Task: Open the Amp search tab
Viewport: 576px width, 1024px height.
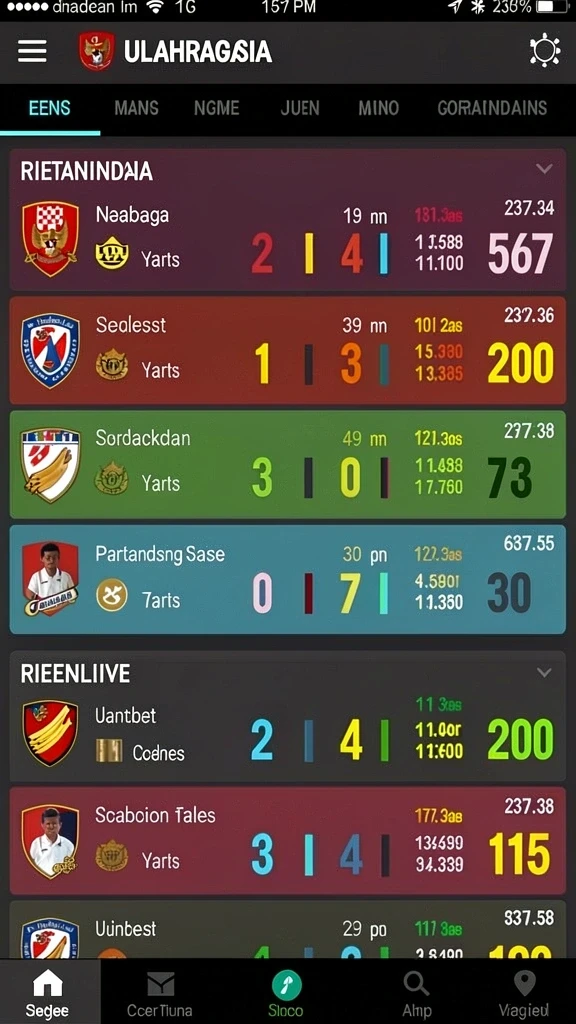Action: point(417,993)
